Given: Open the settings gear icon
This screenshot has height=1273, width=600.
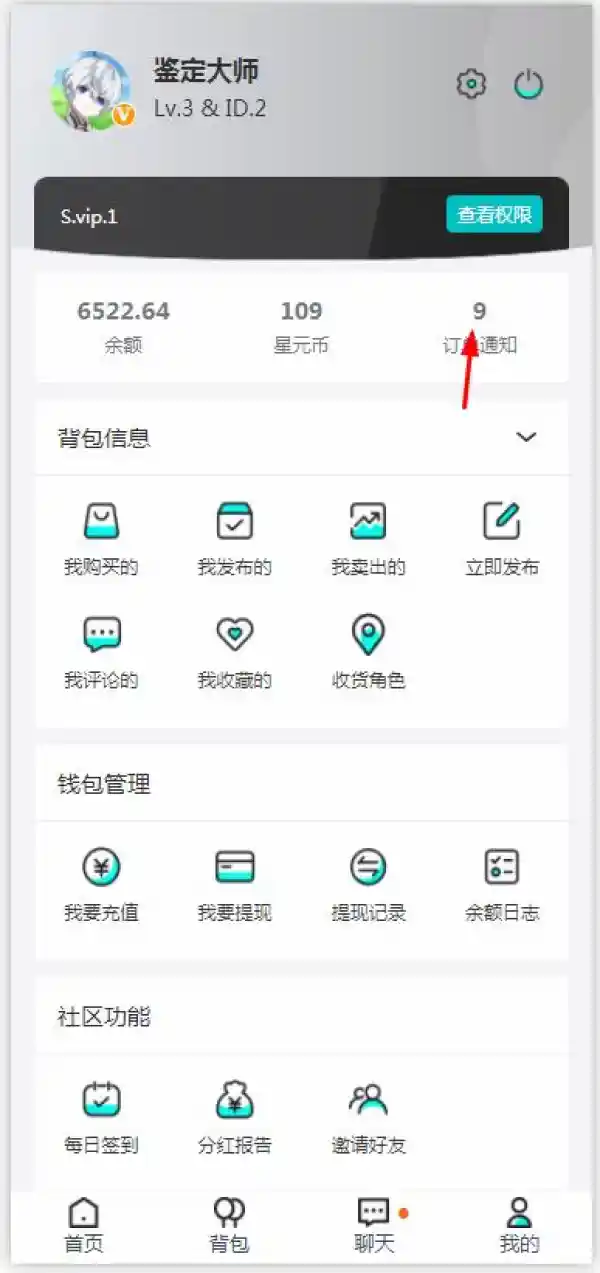Looking at the screenshot, I should 471,84.
